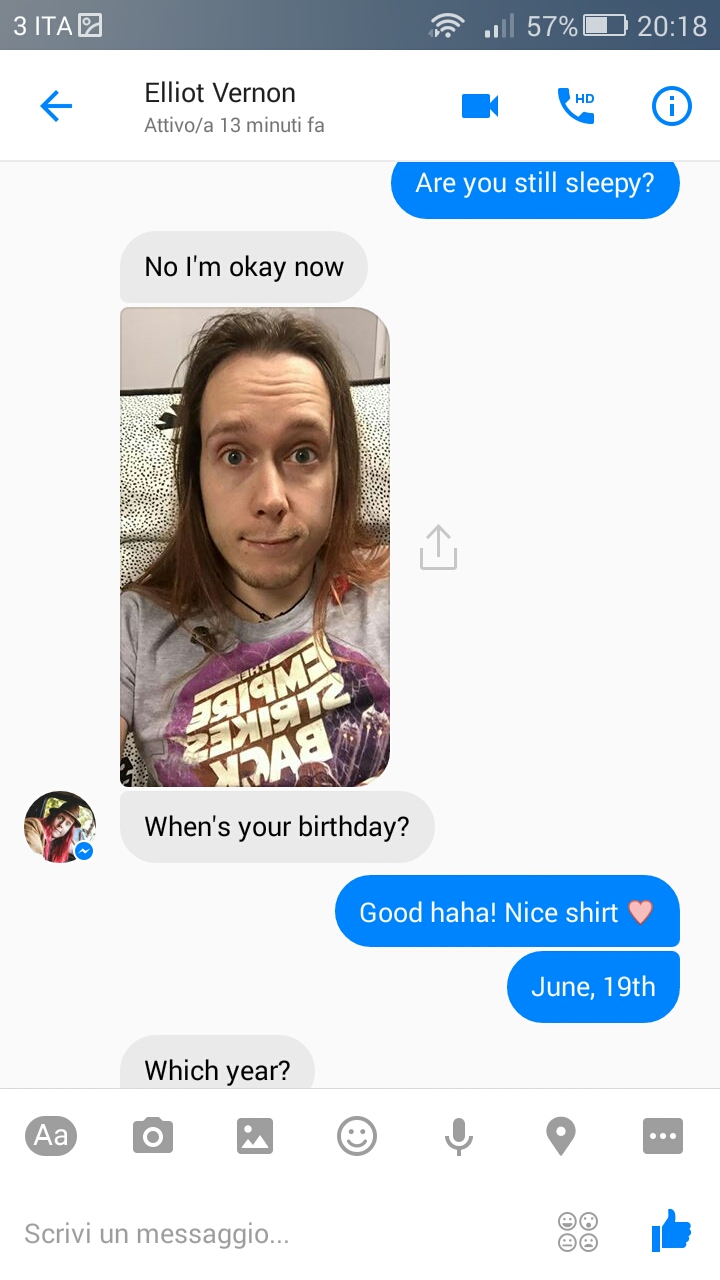The height and width of the screenshot is (1280, 720).
Task: Open the selfie photo in the chat
Action: pos(255,547)
